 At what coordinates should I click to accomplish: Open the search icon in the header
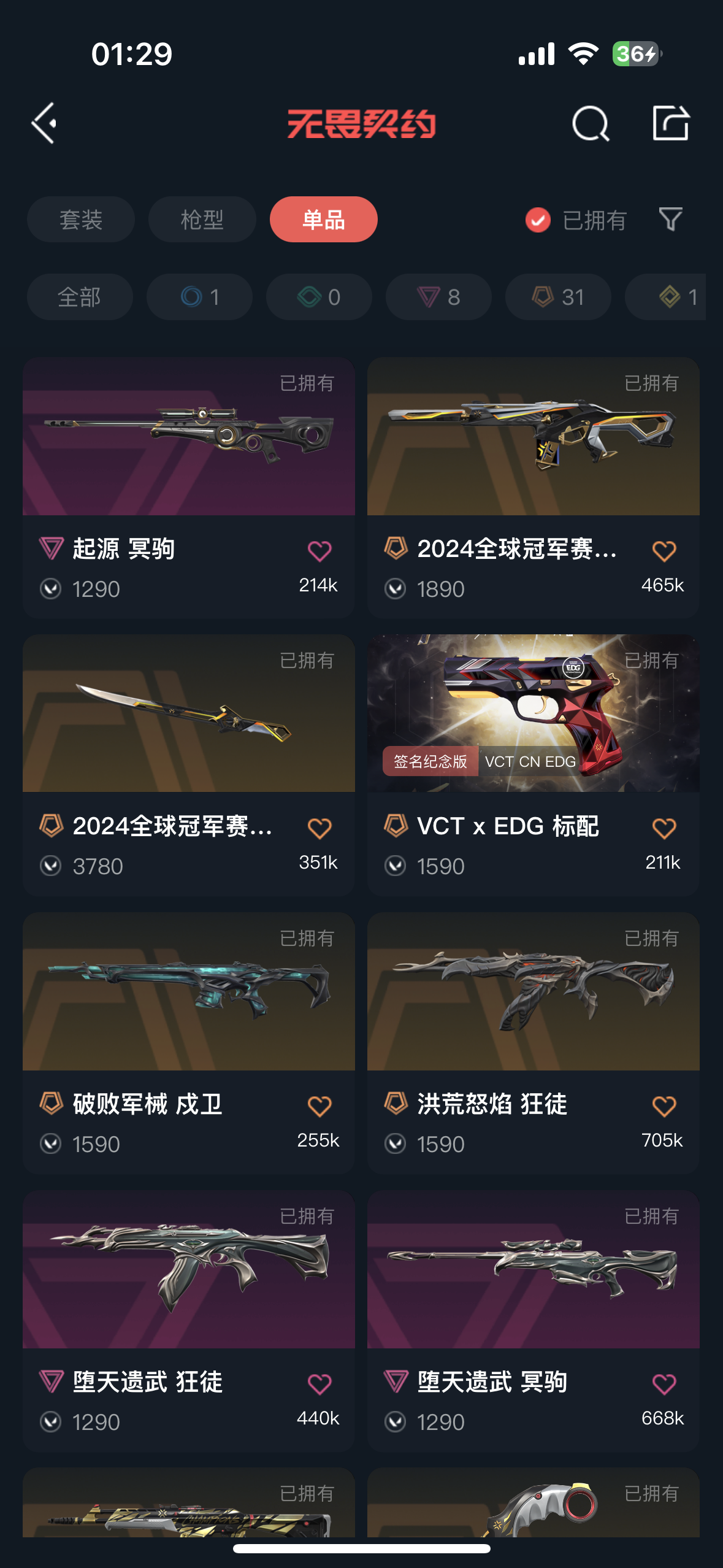(x=590, y=123)
